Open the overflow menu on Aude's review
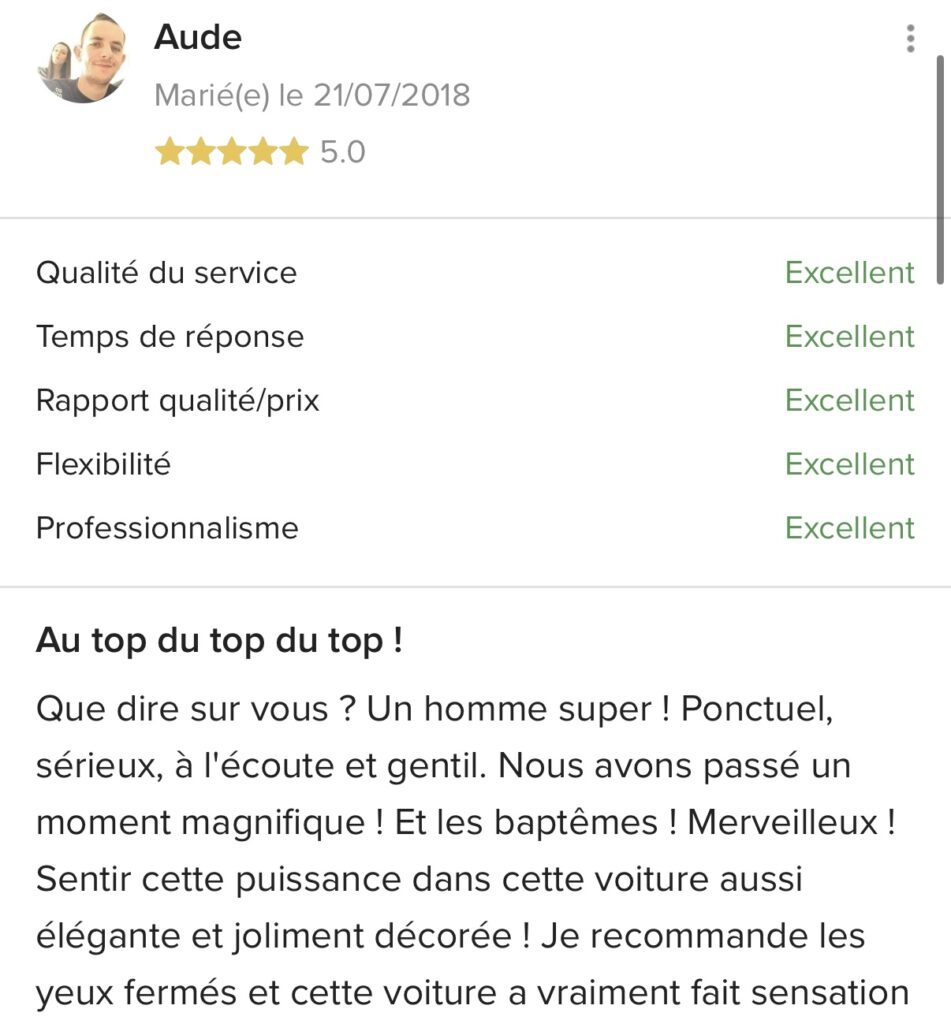Viewport: 951px width, 1024px height. 909,39
